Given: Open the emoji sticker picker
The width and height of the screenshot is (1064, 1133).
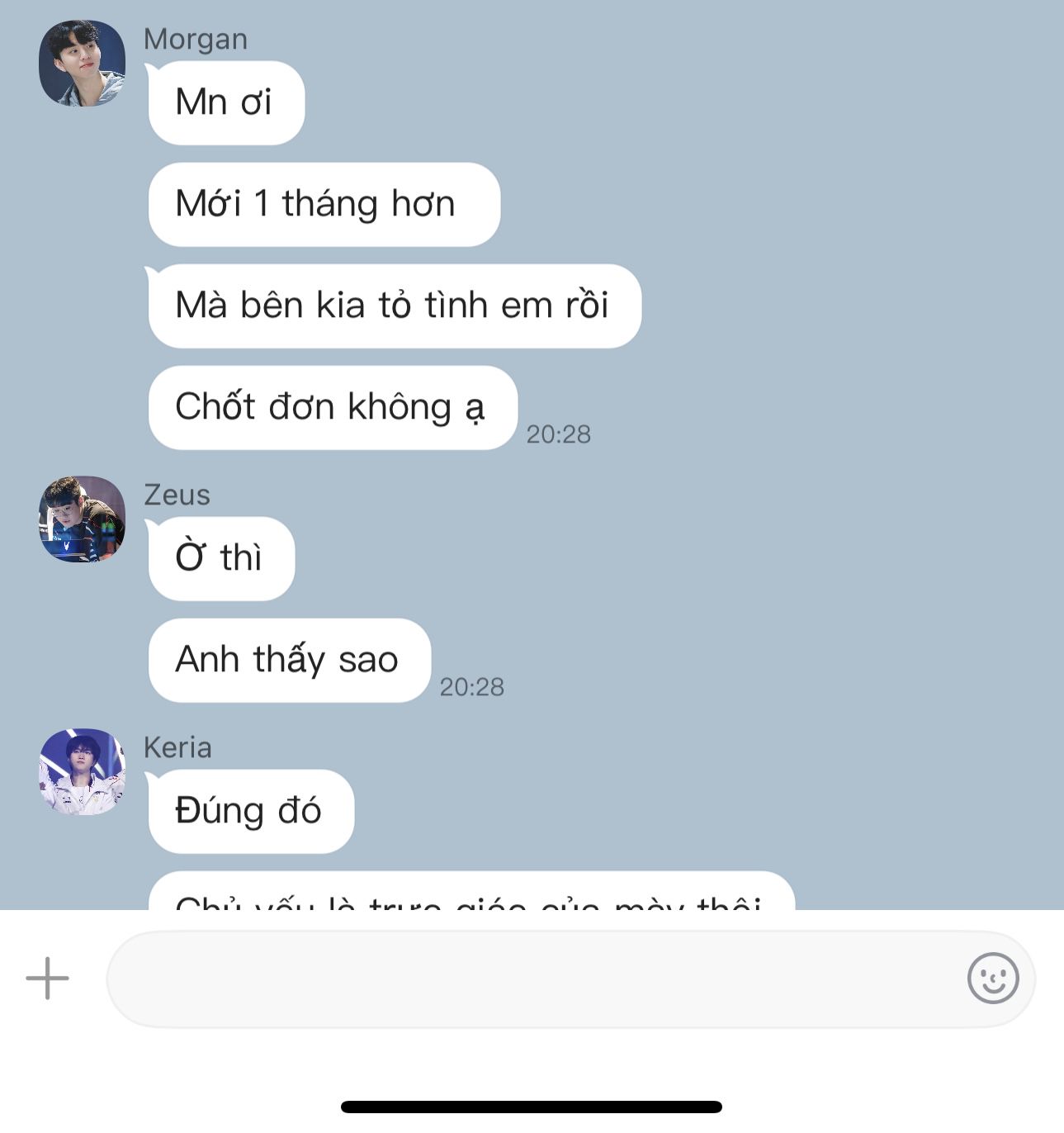Looking at the screenshot, I should click(x=992, y=979).
